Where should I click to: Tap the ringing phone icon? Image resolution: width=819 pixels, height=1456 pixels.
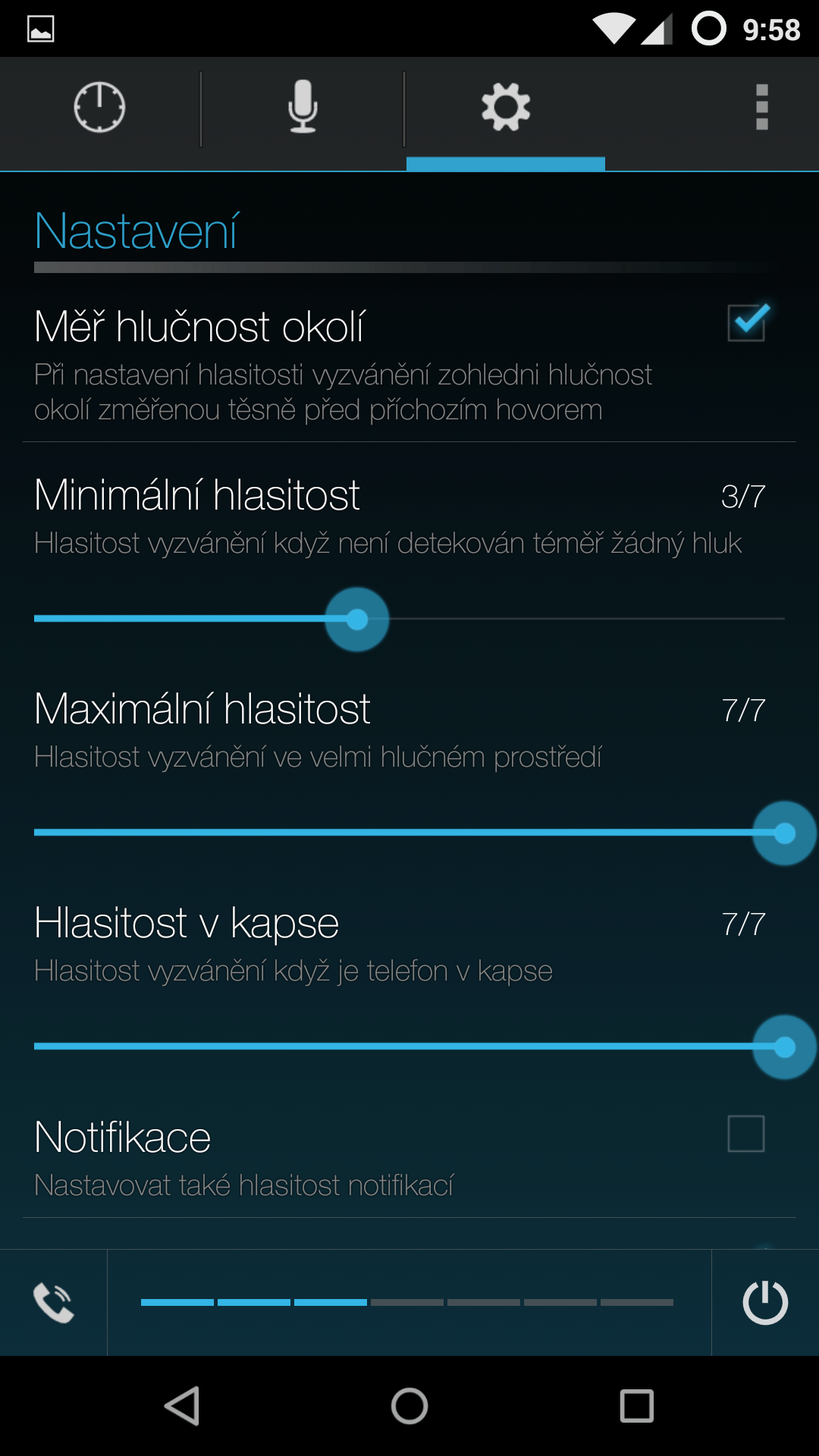pos(54,1303)
